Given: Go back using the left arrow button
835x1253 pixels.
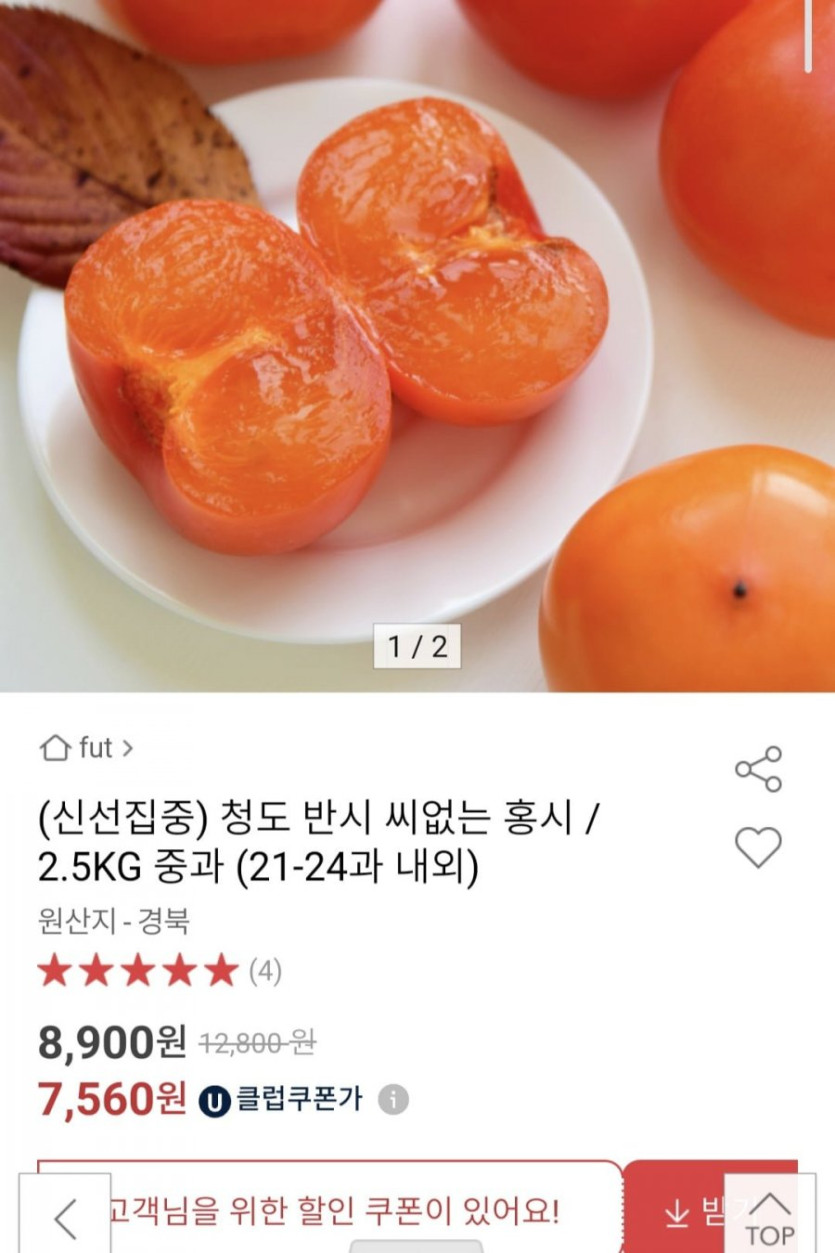Looking at the screenshot, I should tap(65, 1218).
